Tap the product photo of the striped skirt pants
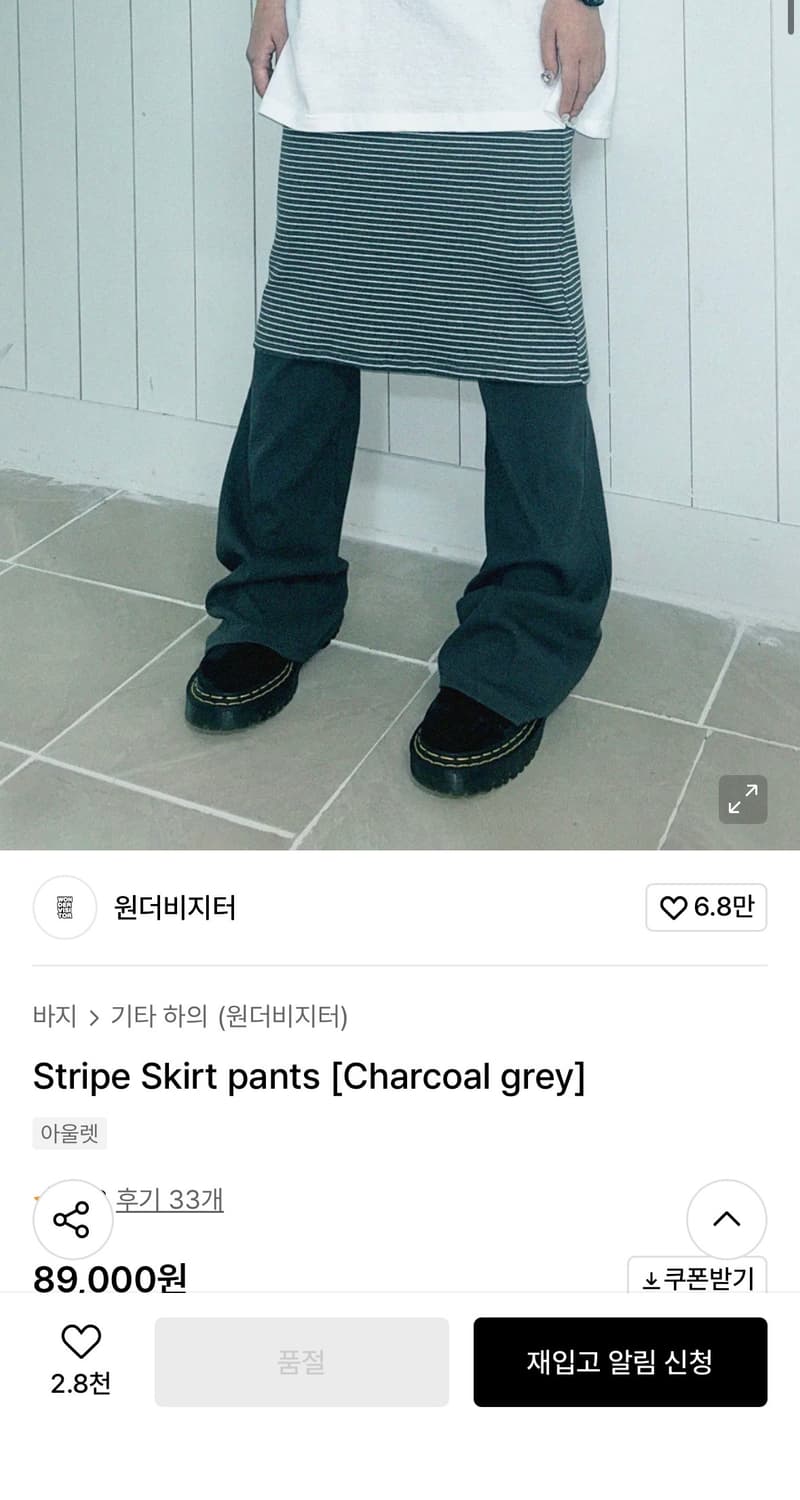Image resolution: width=800 pixels, height=1500 pixels. tap(400, 420)
